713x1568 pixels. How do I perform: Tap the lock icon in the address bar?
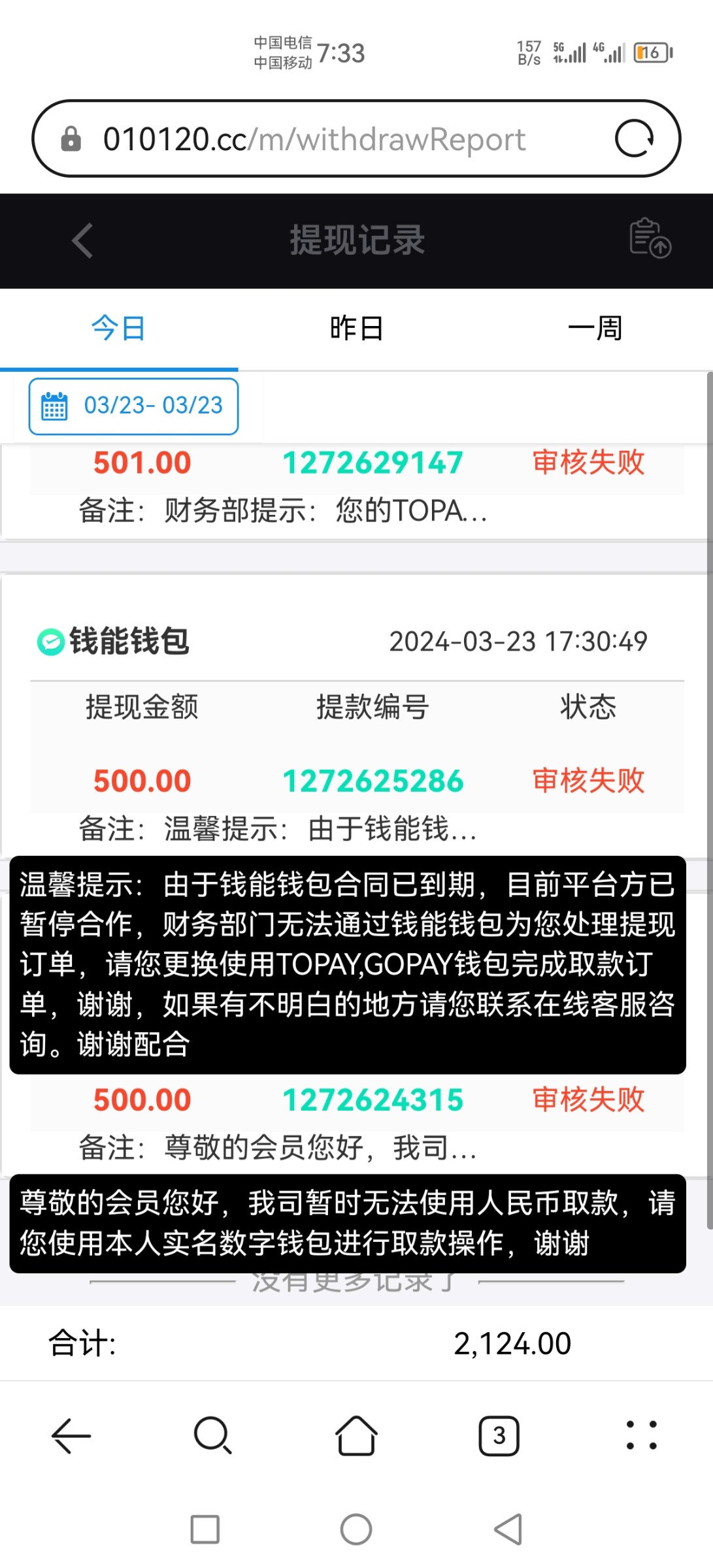pyautogui.click(x=72, y=138)
